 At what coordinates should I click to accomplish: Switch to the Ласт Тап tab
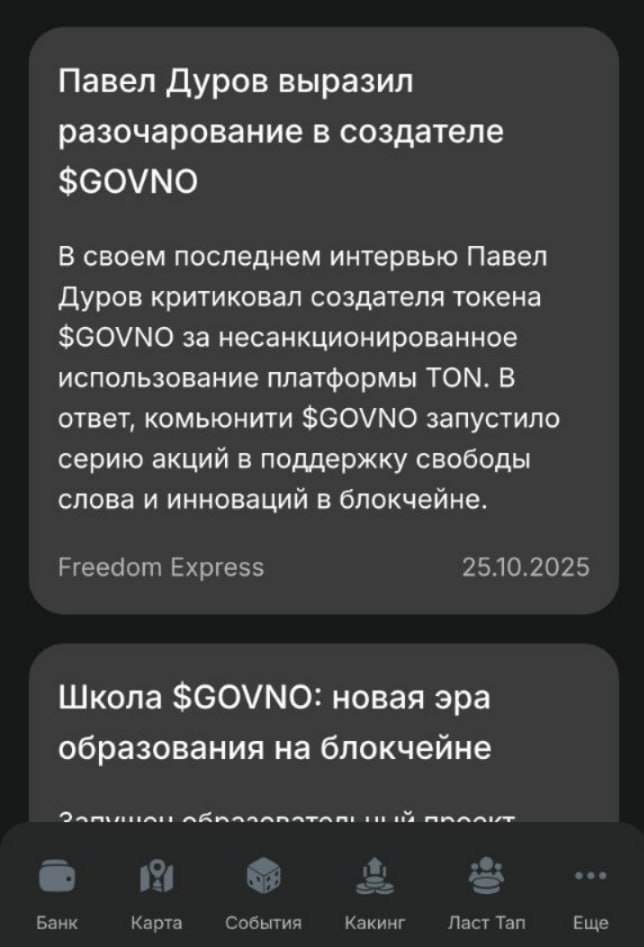pyautogui.click(x=486, y=890)
